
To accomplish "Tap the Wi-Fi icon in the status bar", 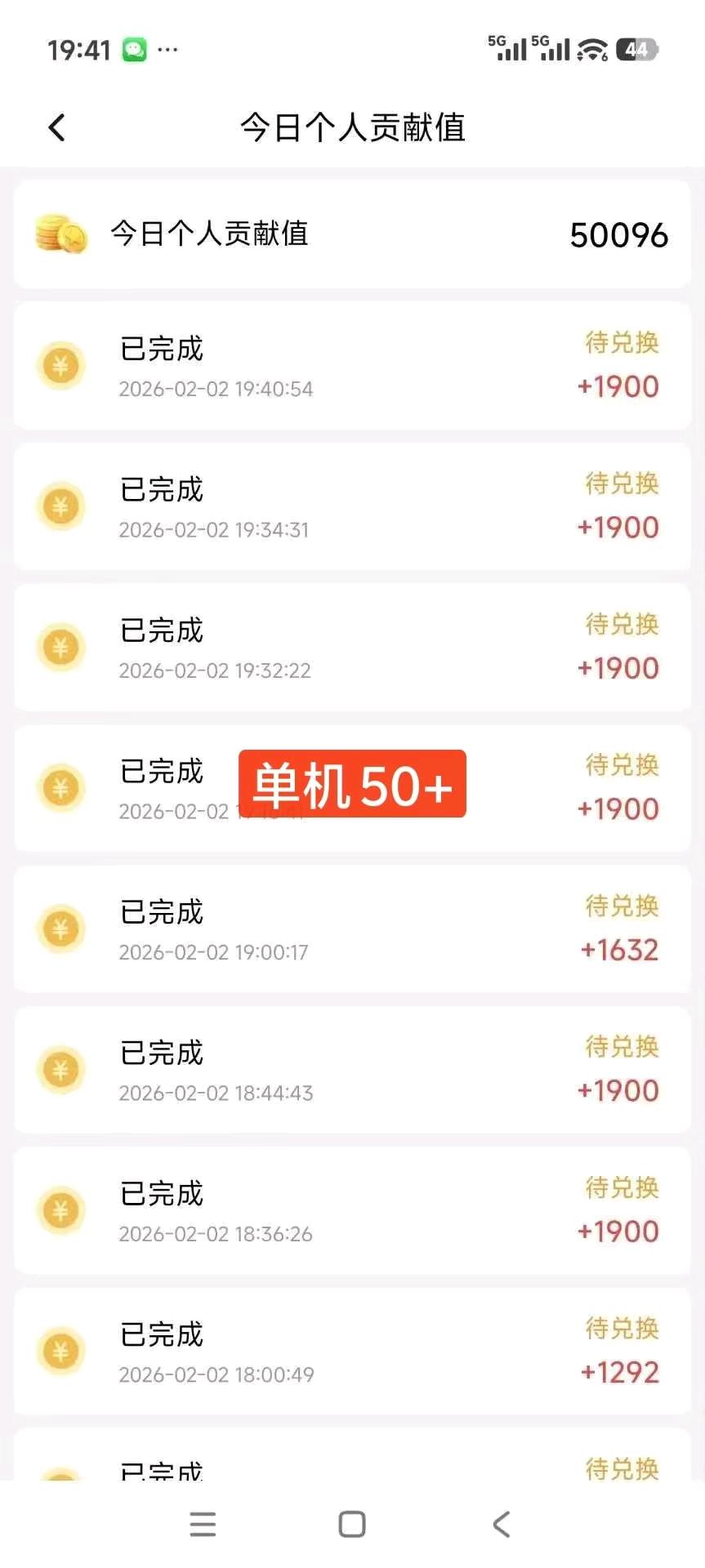I will click(x=594, y=49).
